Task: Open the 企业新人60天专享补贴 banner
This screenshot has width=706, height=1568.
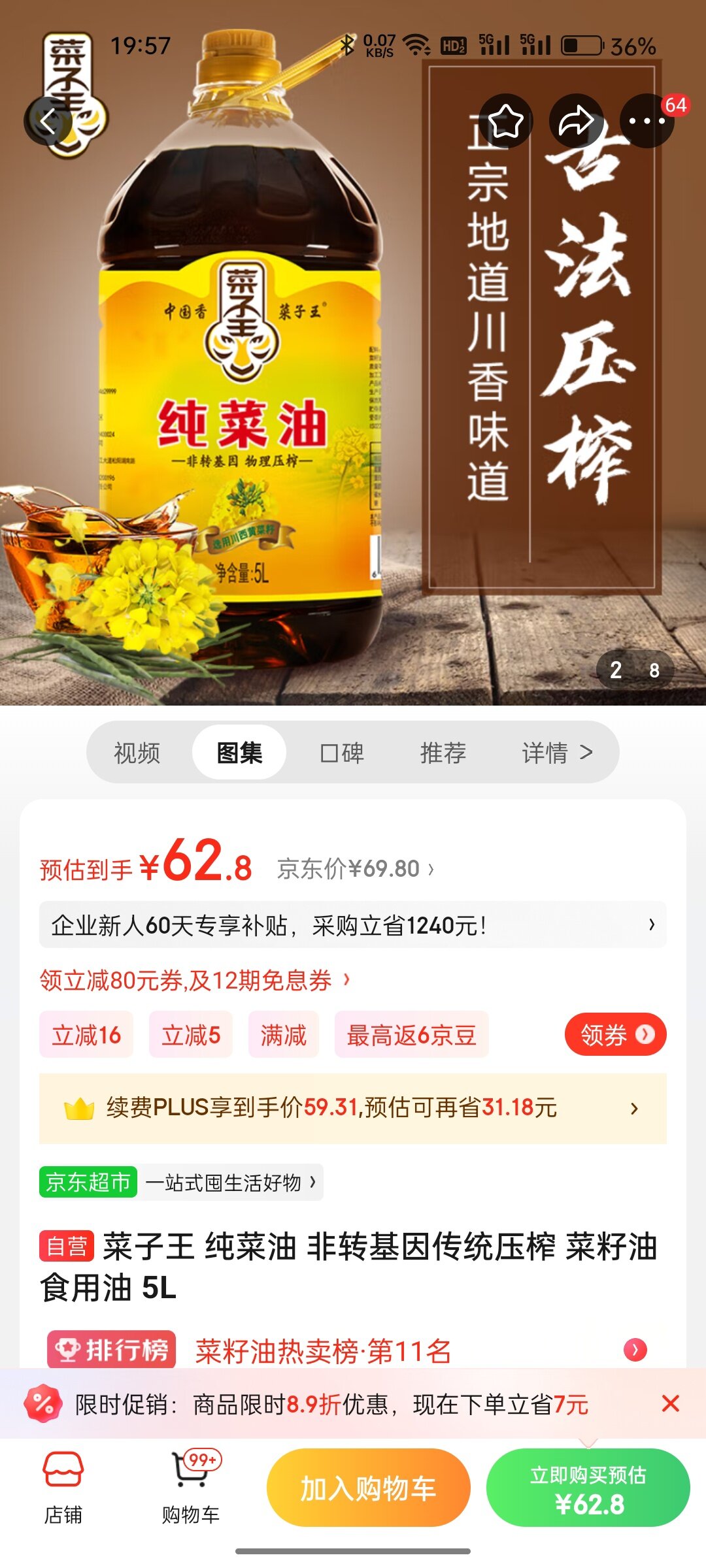Action: pyautogui.click(x=353, y=925)
